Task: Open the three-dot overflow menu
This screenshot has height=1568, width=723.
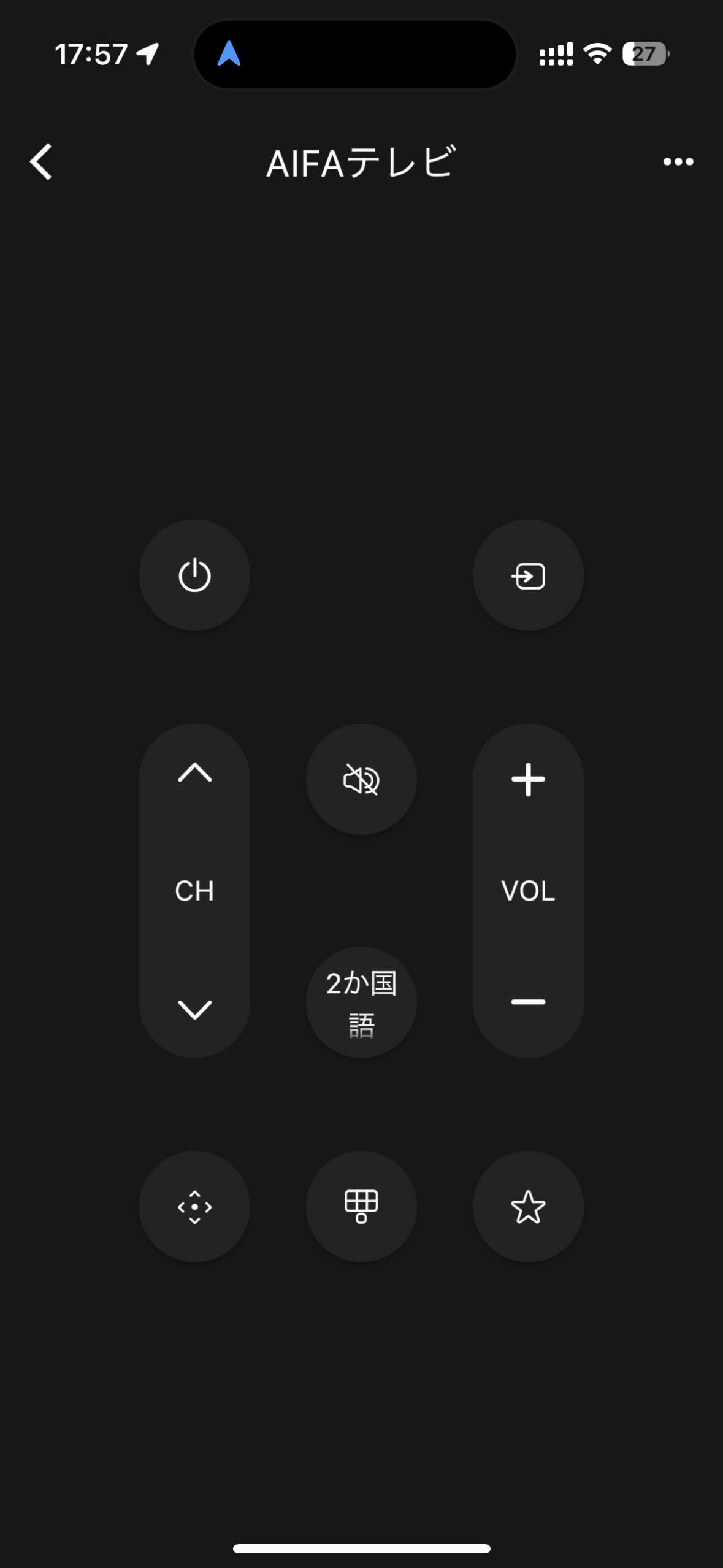Action: click(x=678, y=162)
